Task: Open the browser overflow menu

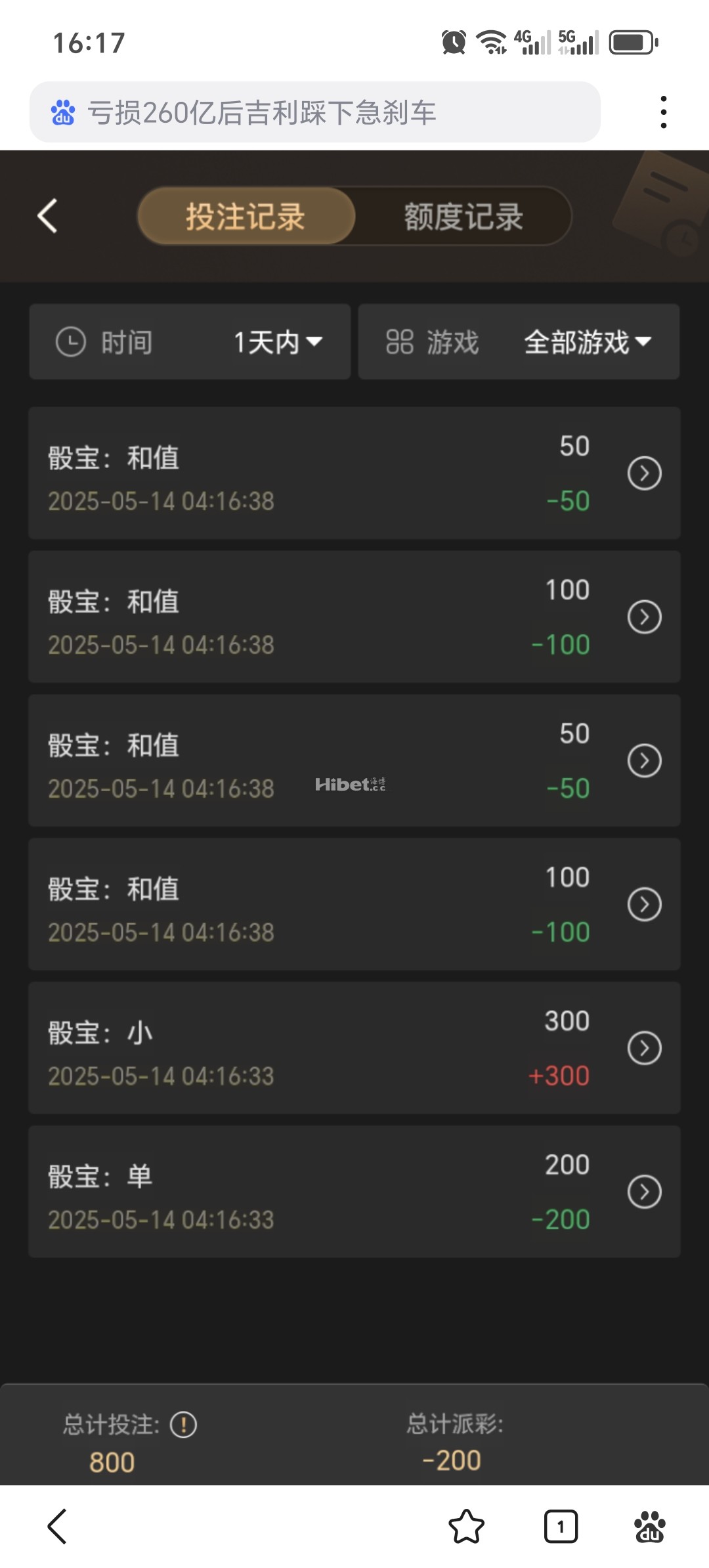Action: pos(664,112)
